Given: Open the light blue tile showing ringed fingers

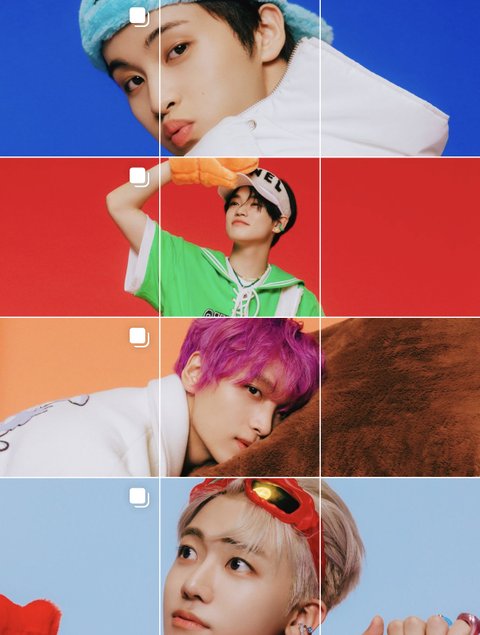Looking at the screenshot, I should tap(401, 557).
